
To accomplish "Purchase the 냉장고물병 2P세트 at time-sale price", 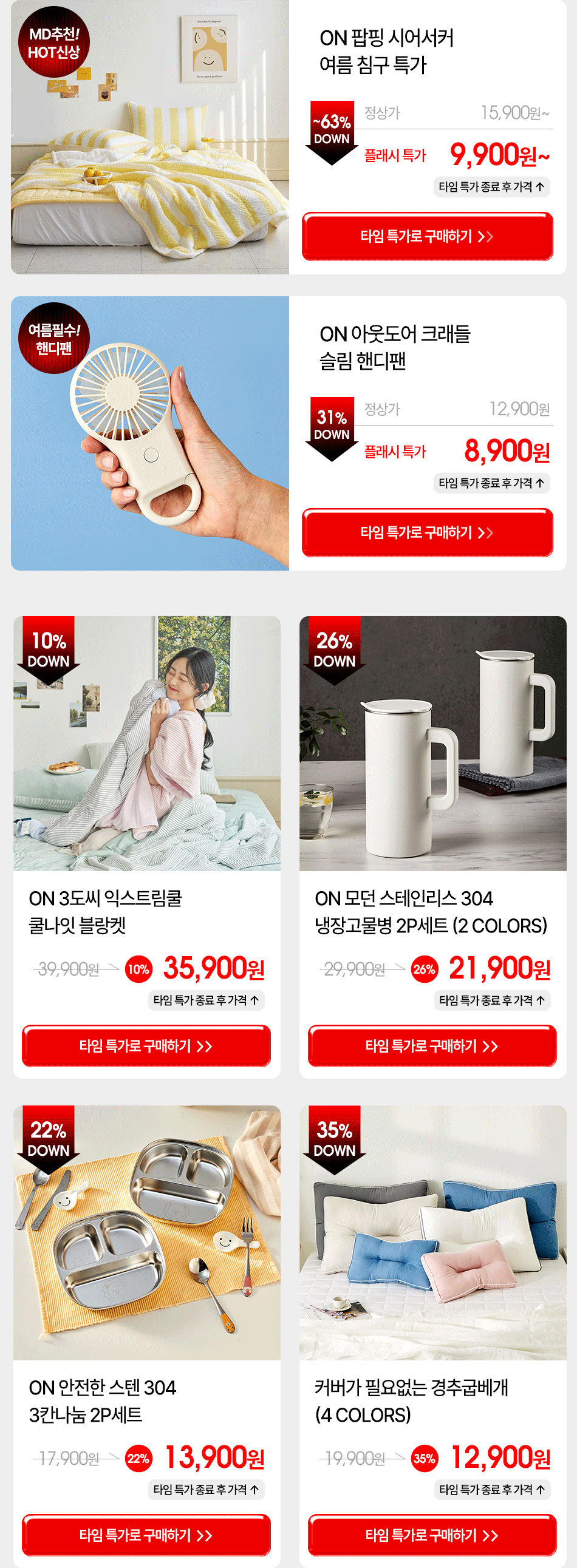I will (432, 1046).
